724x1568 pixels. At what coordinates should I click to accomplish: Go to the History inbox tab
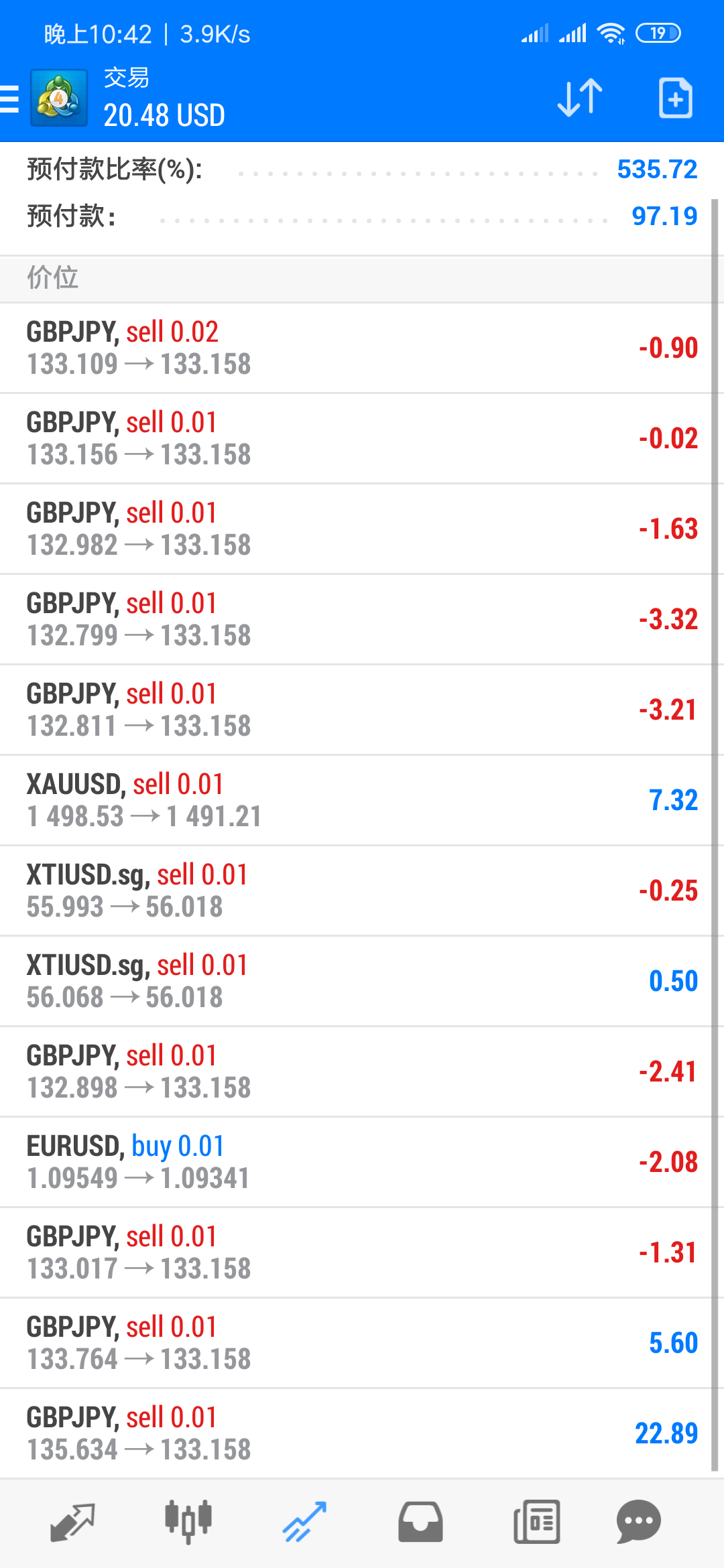click(420, 1522)
